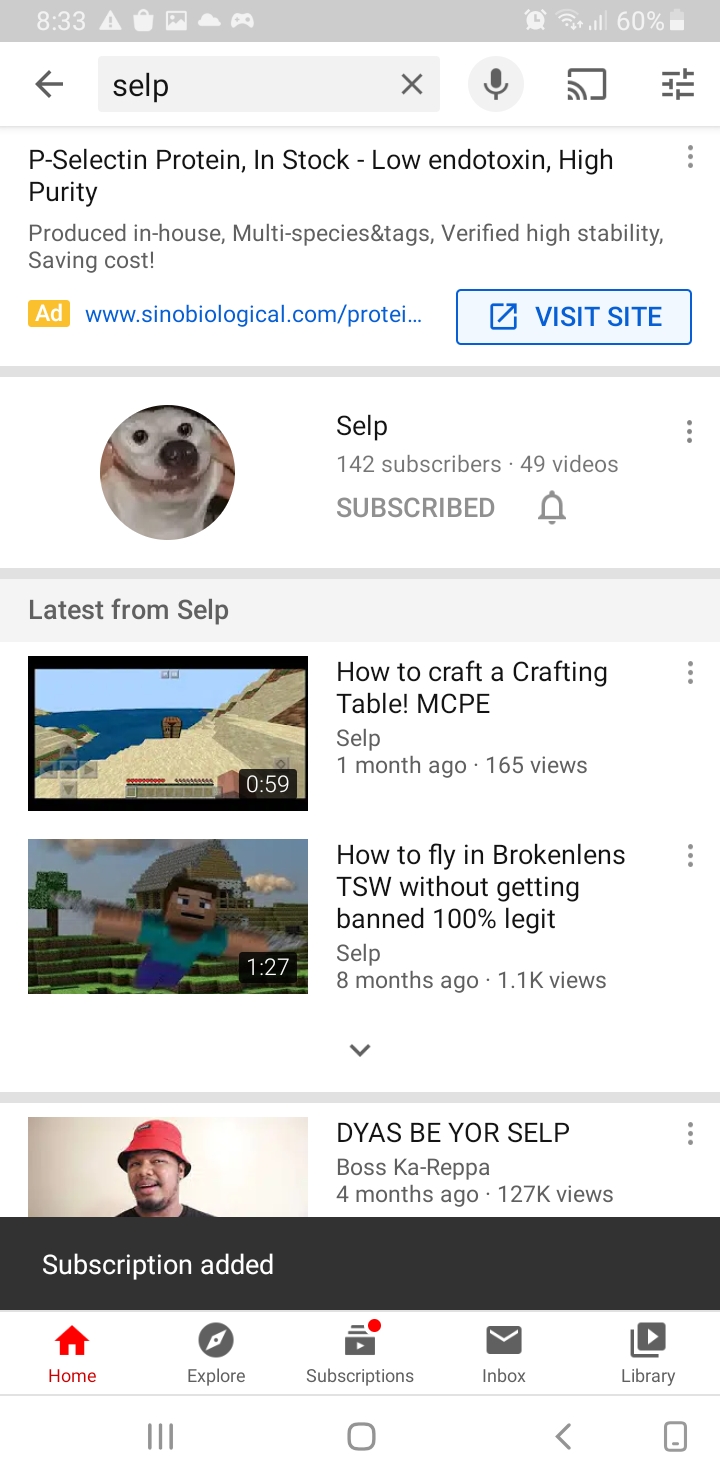
Task: Go back using the top-left arrow
Action: click(49, 85)
